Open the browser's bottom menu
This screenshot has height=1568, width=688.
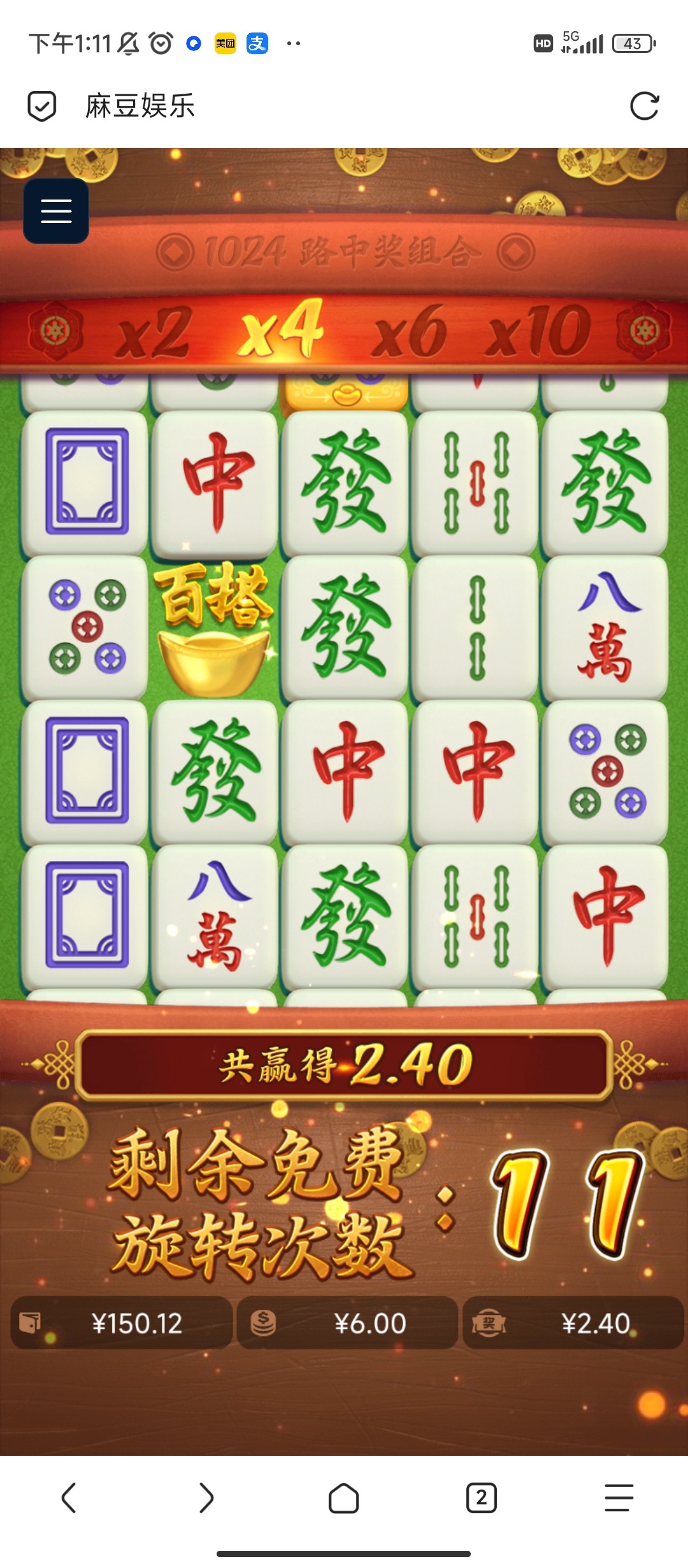(619, 1497)
